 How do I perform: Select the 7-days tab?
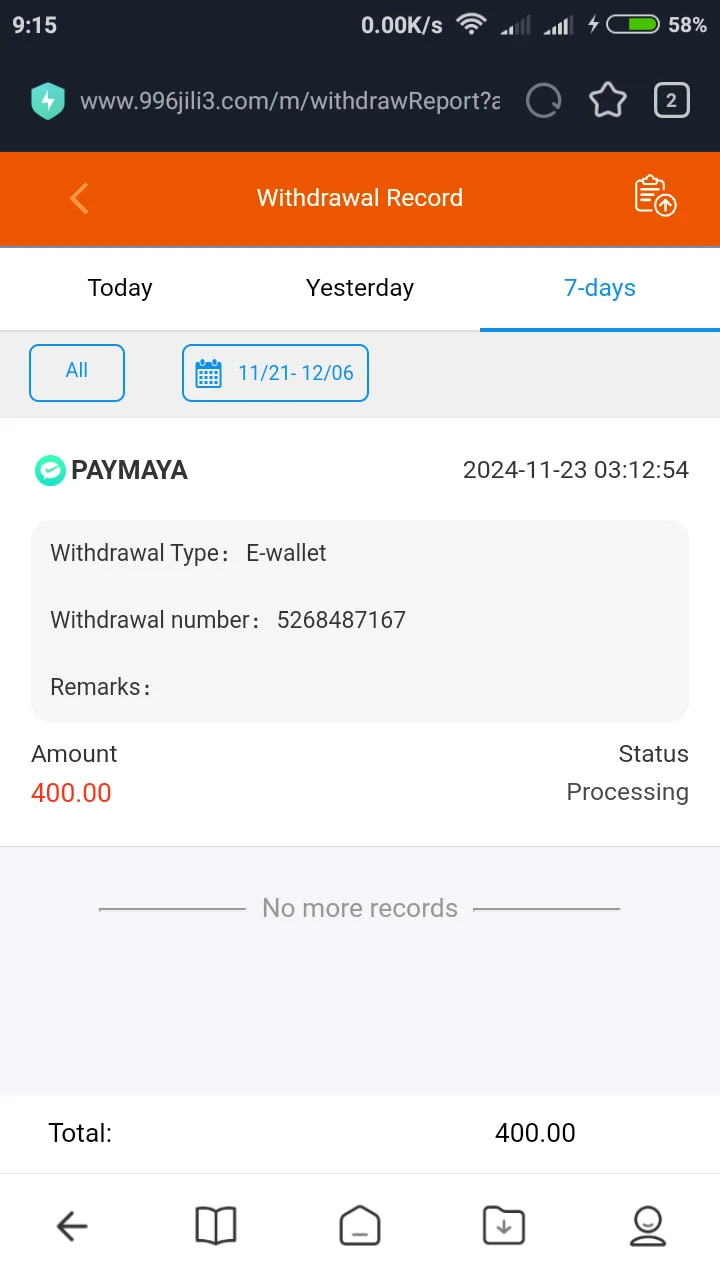click(600, 288)
